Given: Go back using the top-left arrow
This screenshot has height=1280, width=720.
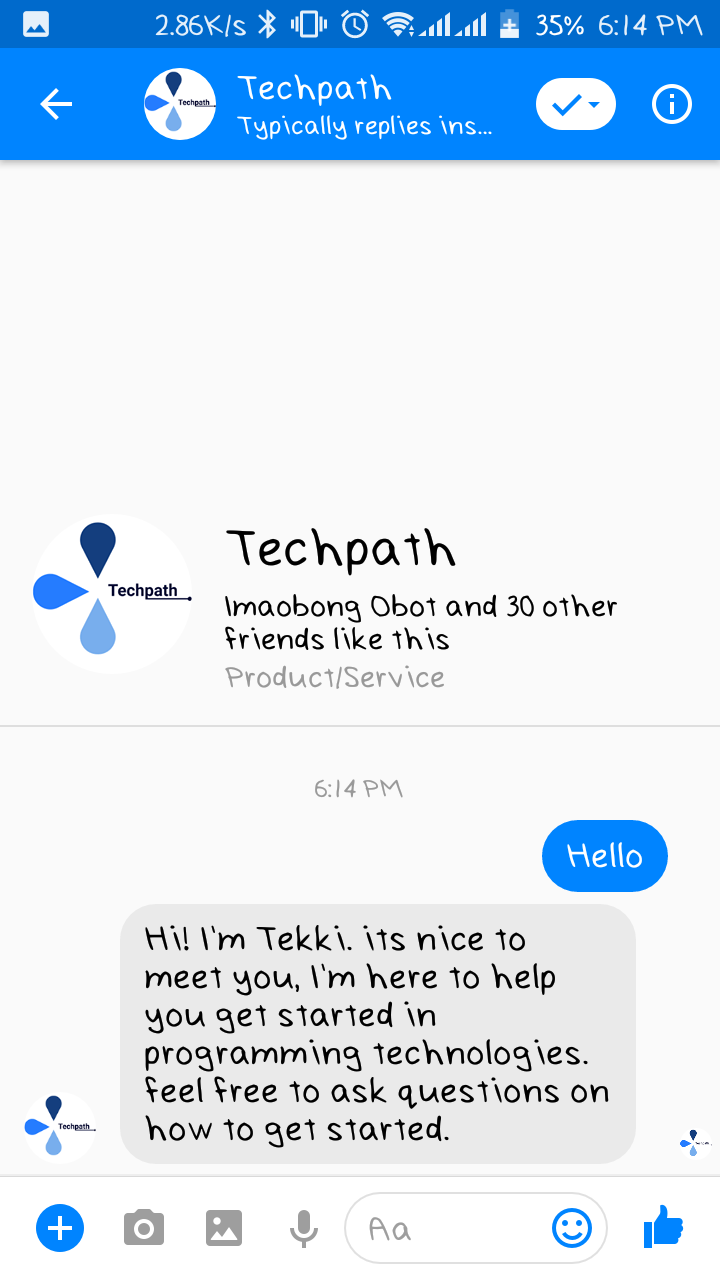Looking at the screenshot, I should tap(56, 104).
